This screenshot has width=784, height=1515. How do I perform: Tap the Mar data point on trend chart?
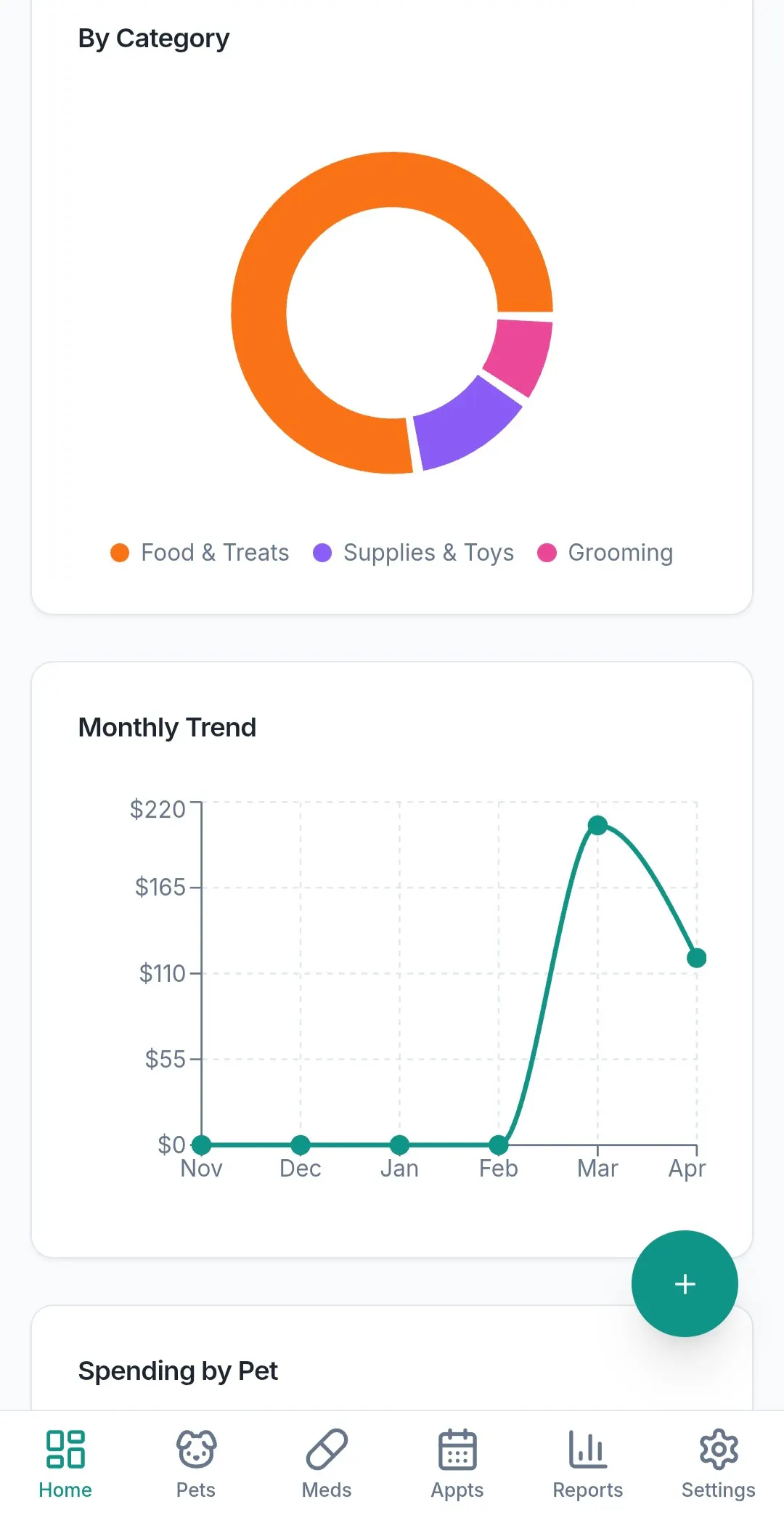point(597,825)
